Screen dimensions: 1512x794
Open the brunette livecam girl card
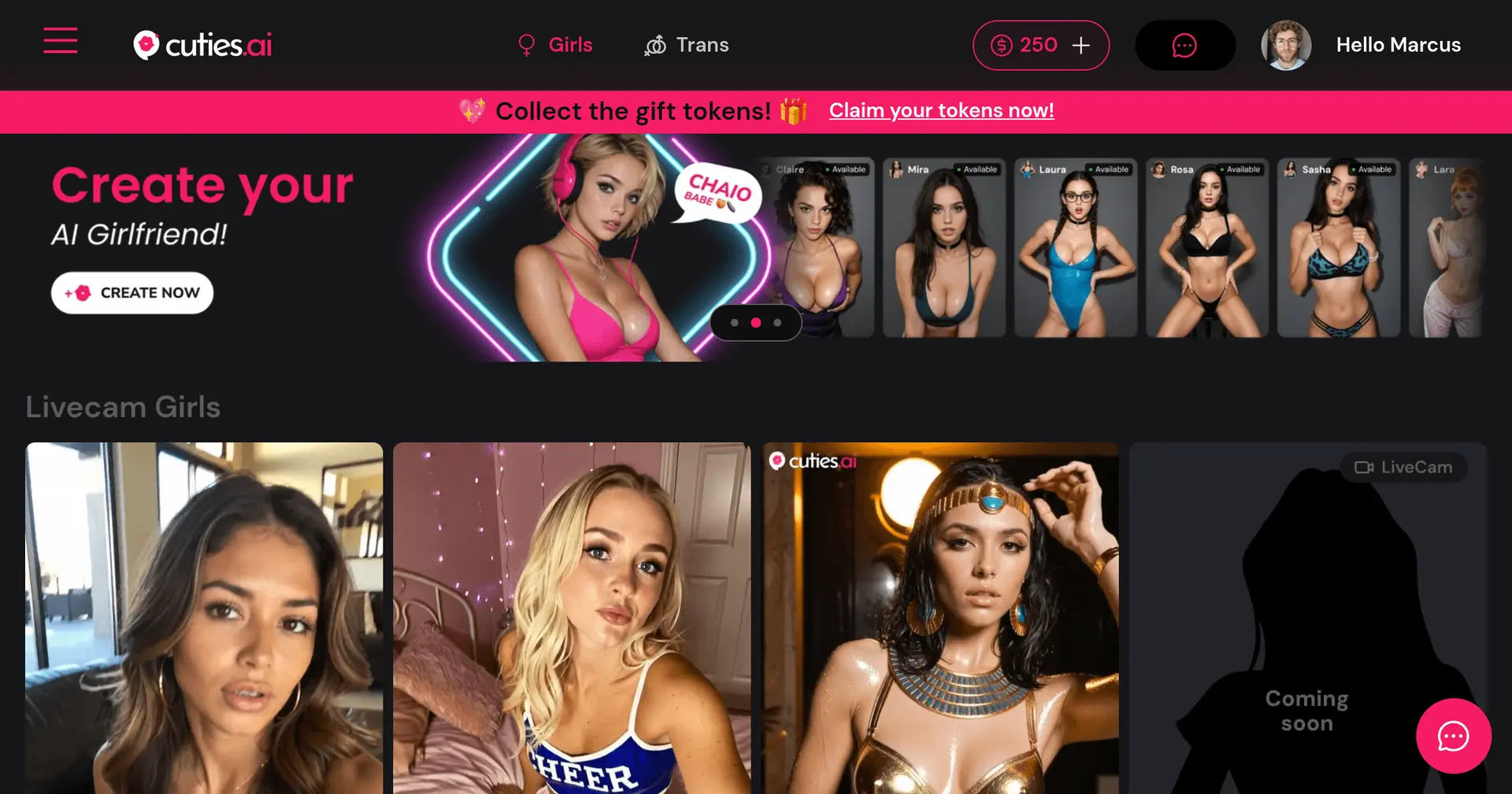click(204, 618)
